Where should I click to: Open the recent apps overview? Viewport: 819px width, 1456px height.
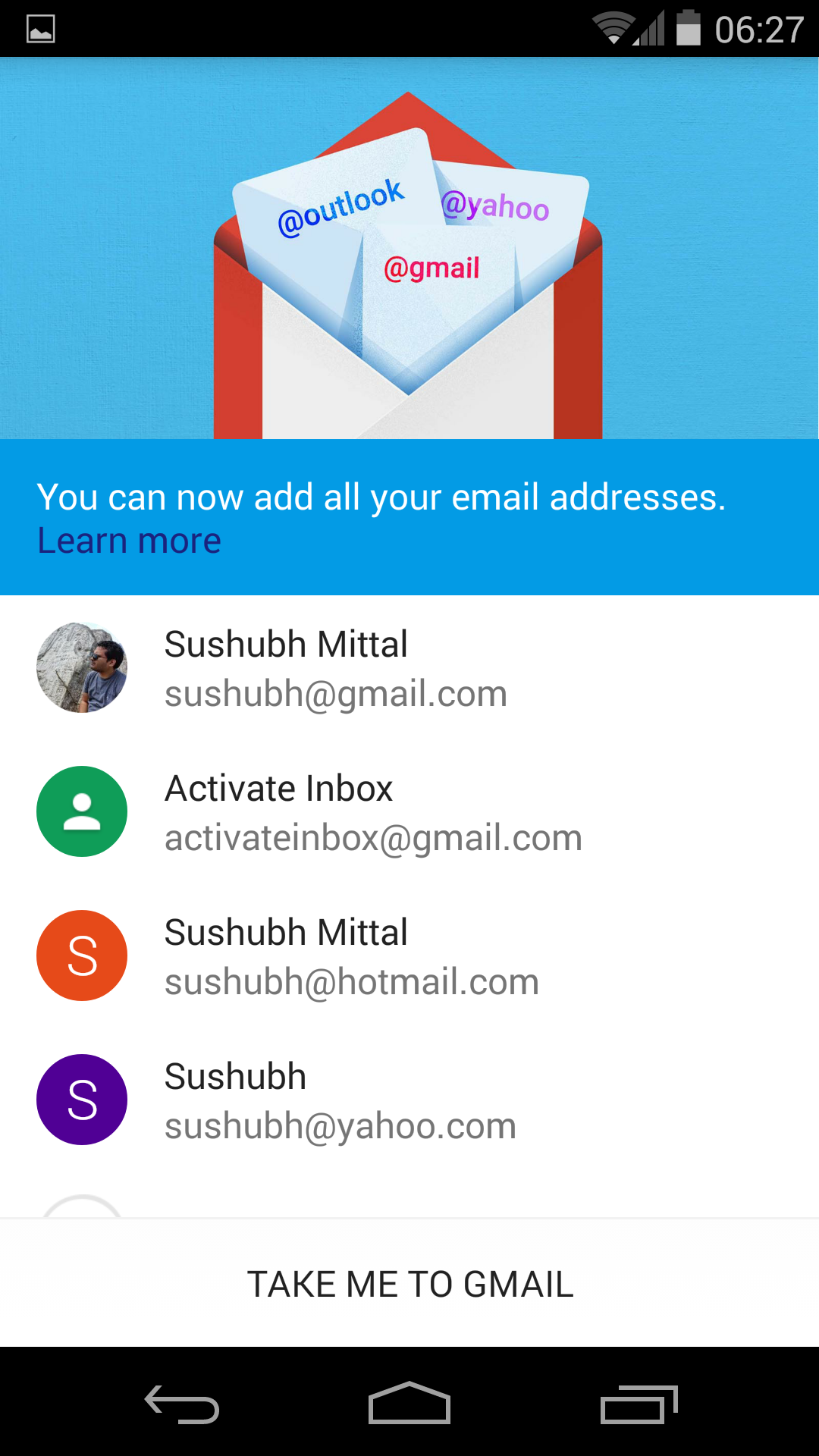[x=639, y=1404]
